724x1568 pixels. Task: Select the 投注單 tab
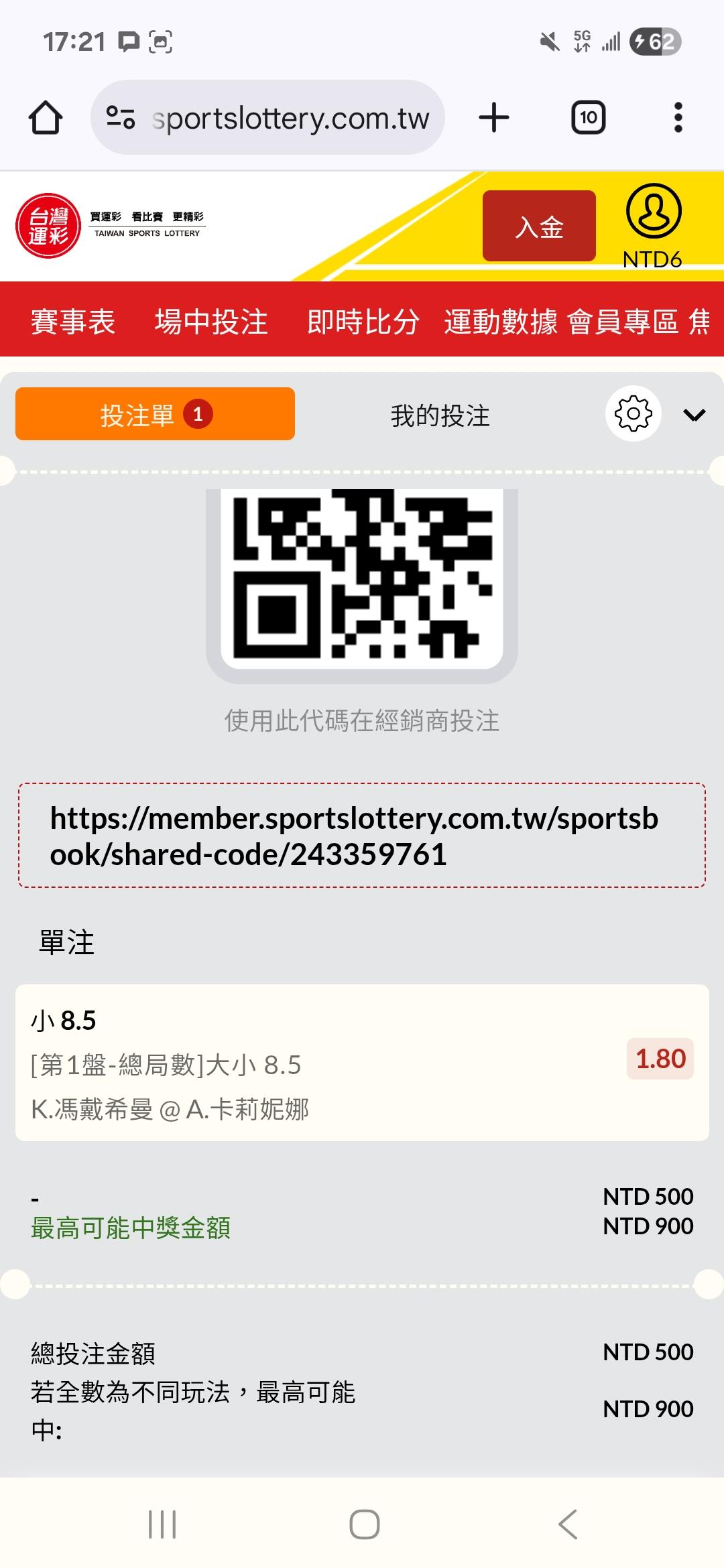point(155,414)
